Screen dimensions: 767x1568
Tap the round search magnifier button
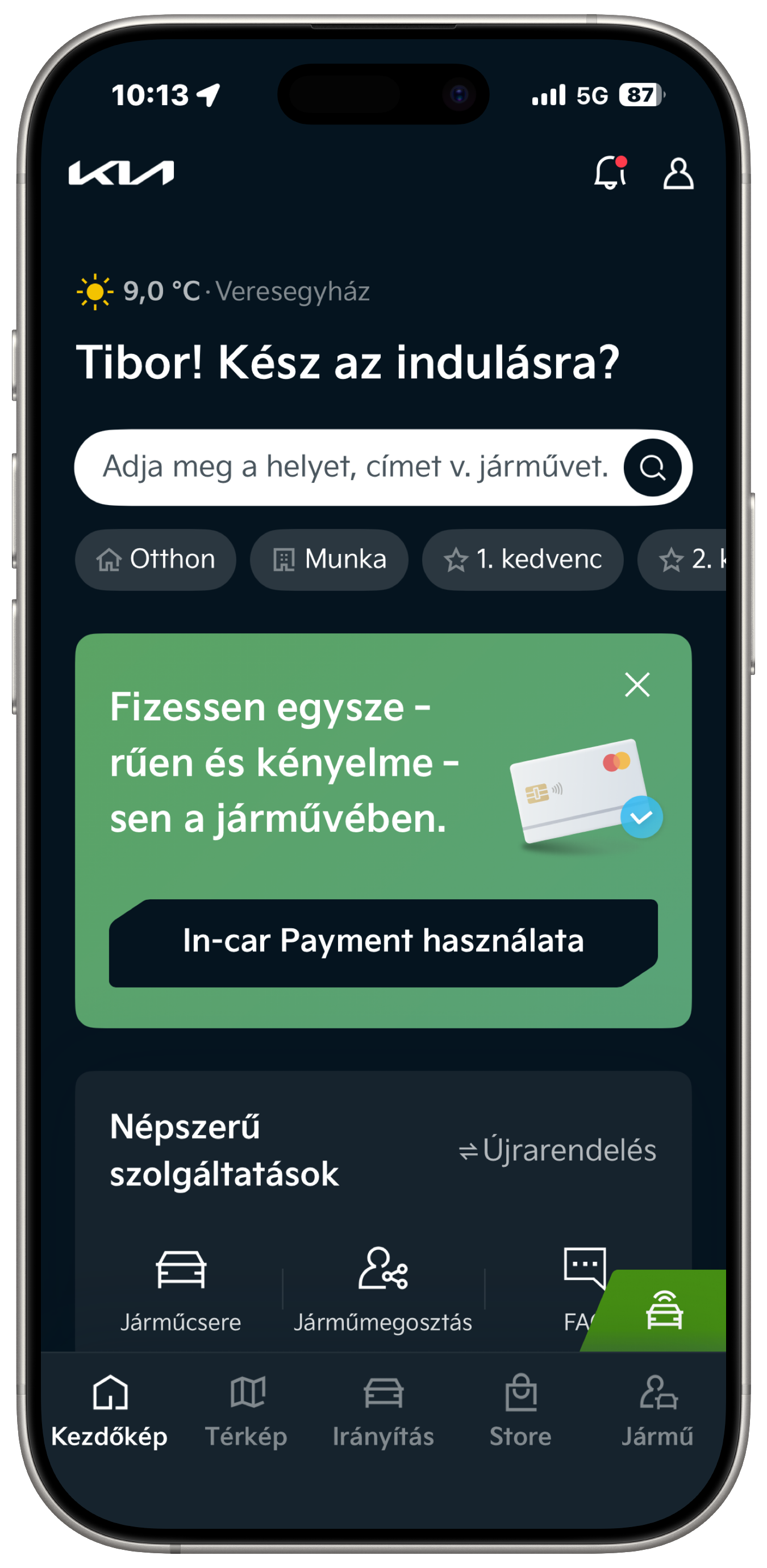pos(652,468)
